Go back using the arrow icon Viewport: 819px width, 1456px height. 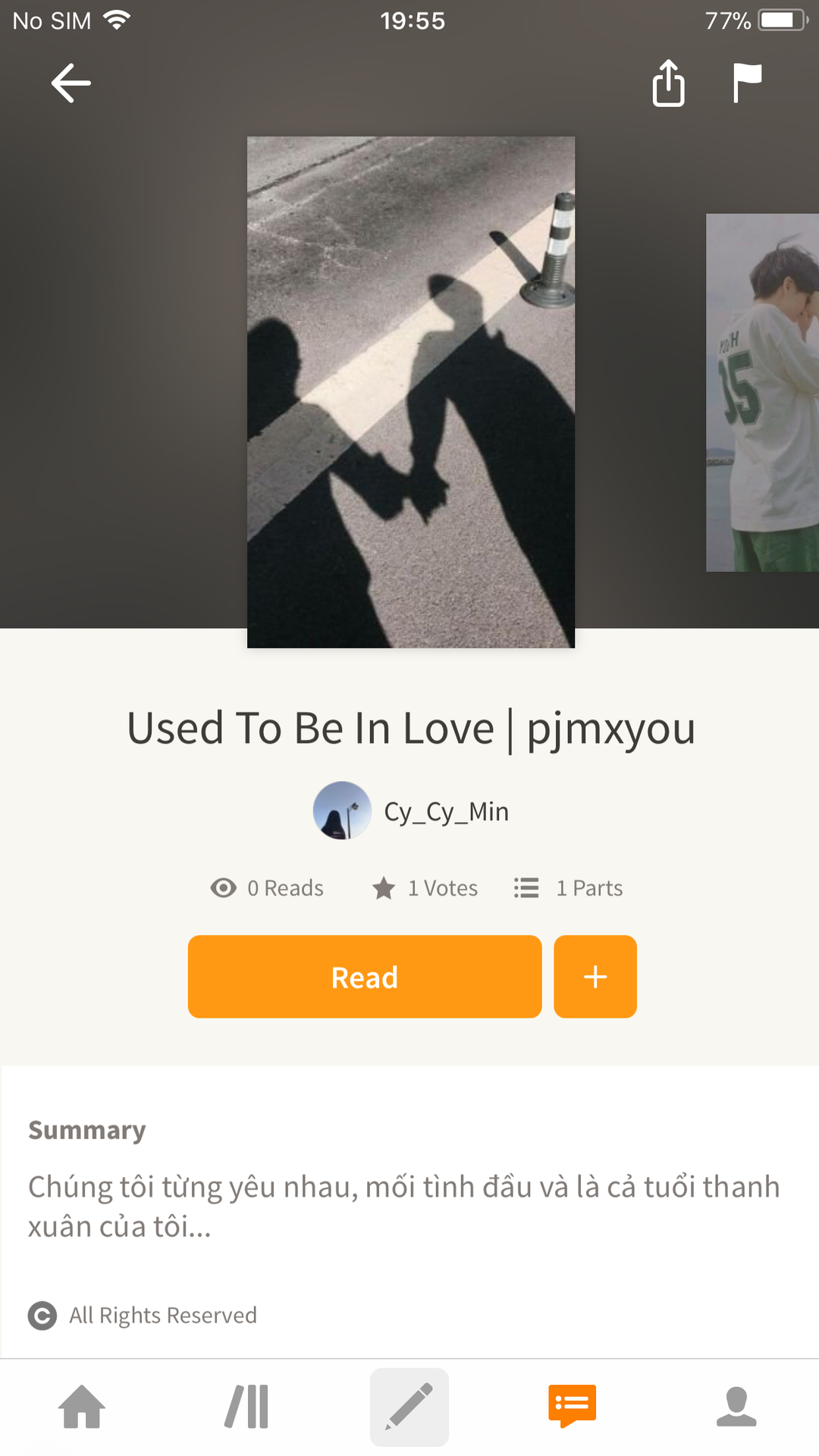point(71,83)
